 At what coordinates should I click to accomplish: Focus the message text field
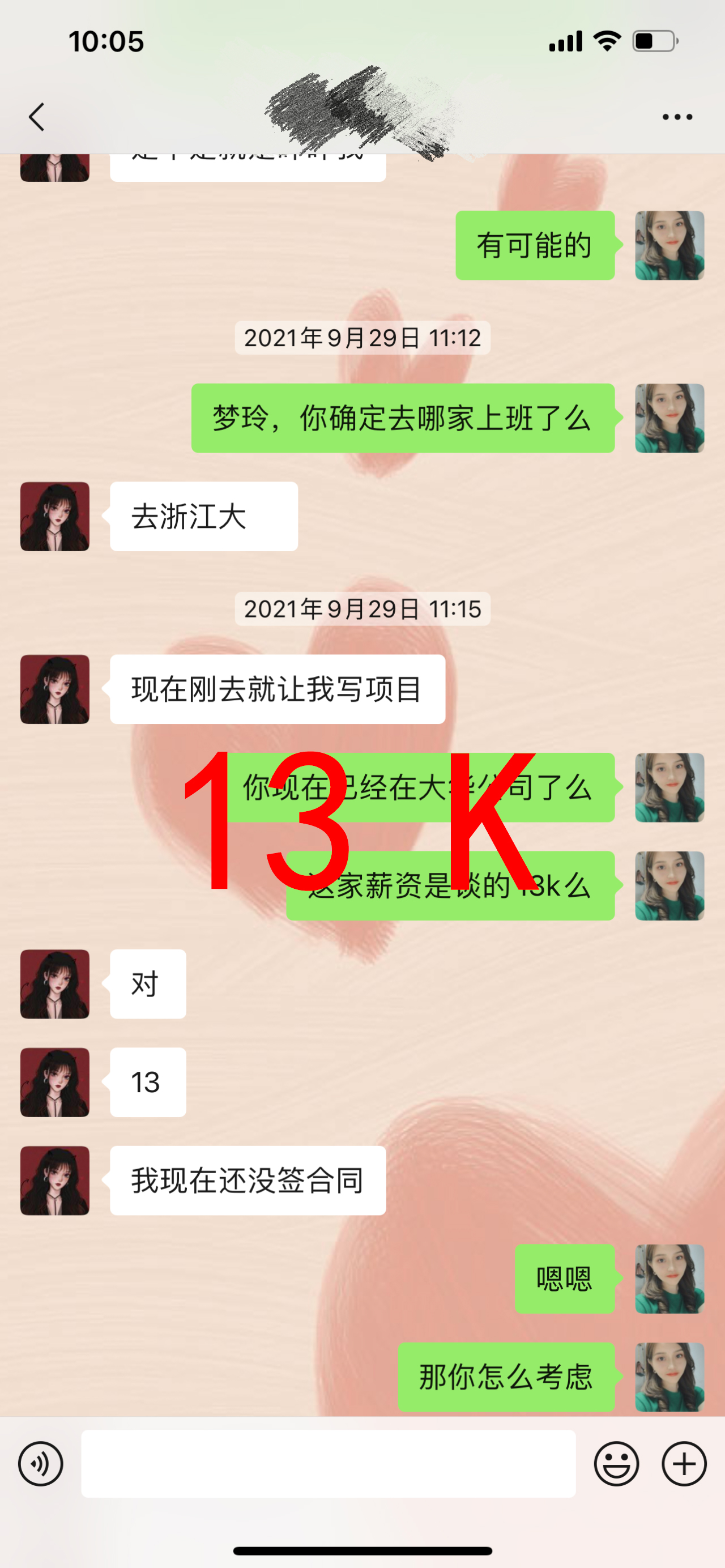click(x=328, y=1463)
